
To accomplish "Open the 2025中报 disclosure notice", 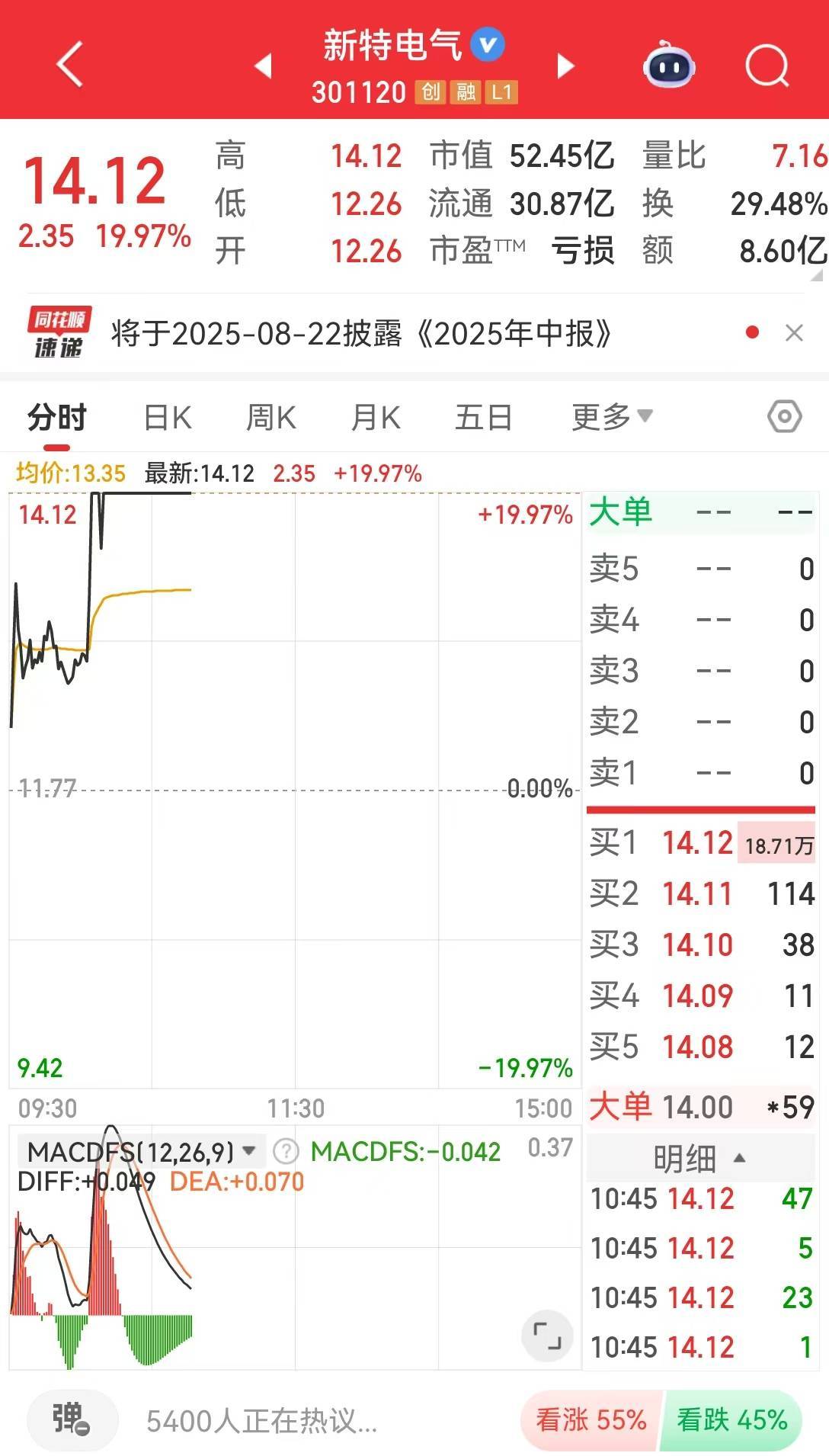I will point(361,334).
